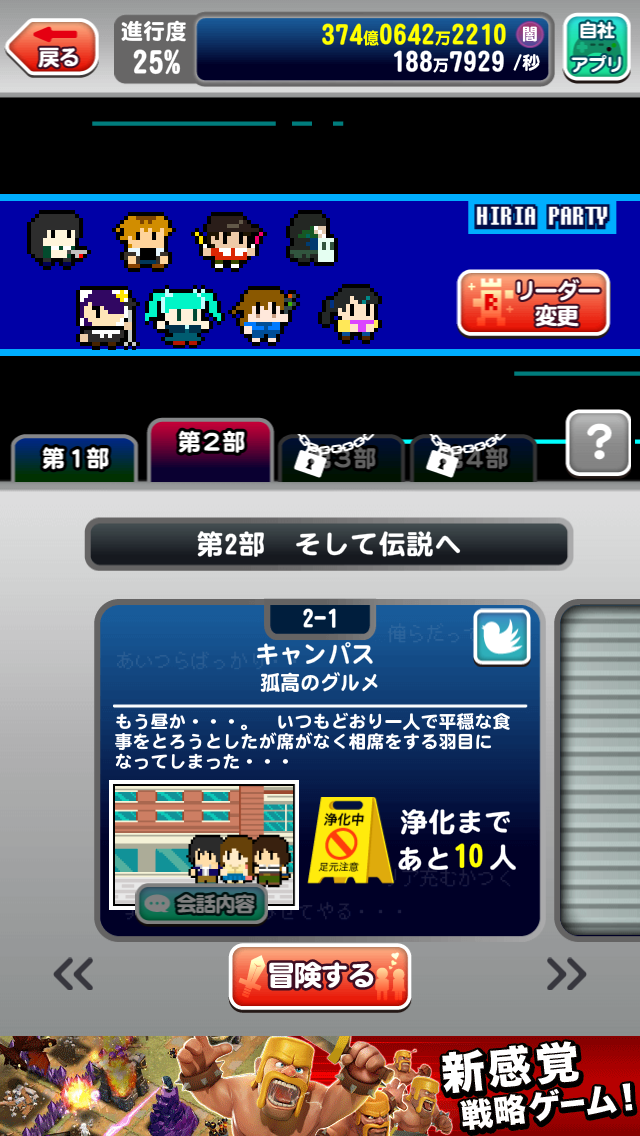640x1136 pixels.
Task: Share stage 2-1 via the Twitter bird icon
Action: tap(501, 636)
